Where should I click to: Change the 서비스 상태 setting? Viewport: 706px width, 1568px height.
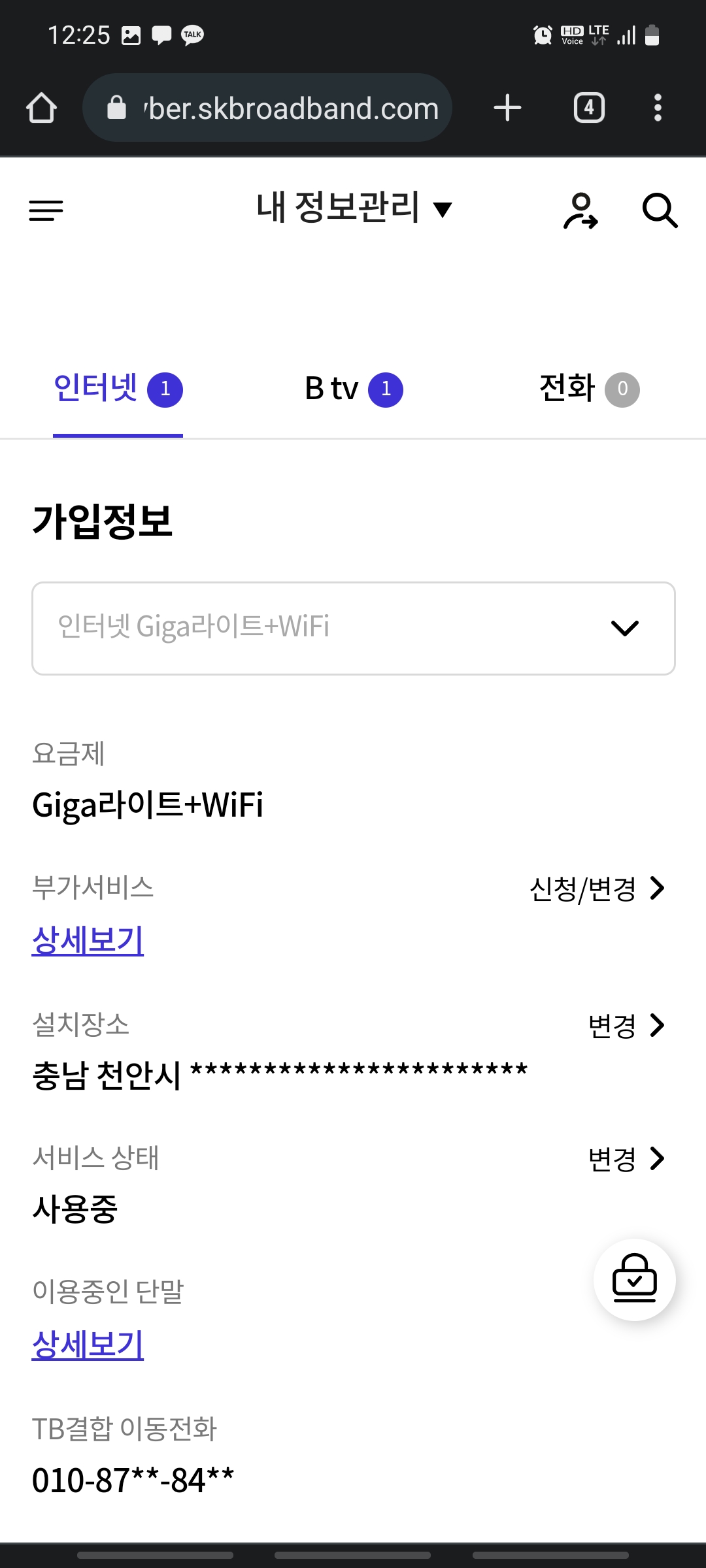click(x=626, y=1159)
